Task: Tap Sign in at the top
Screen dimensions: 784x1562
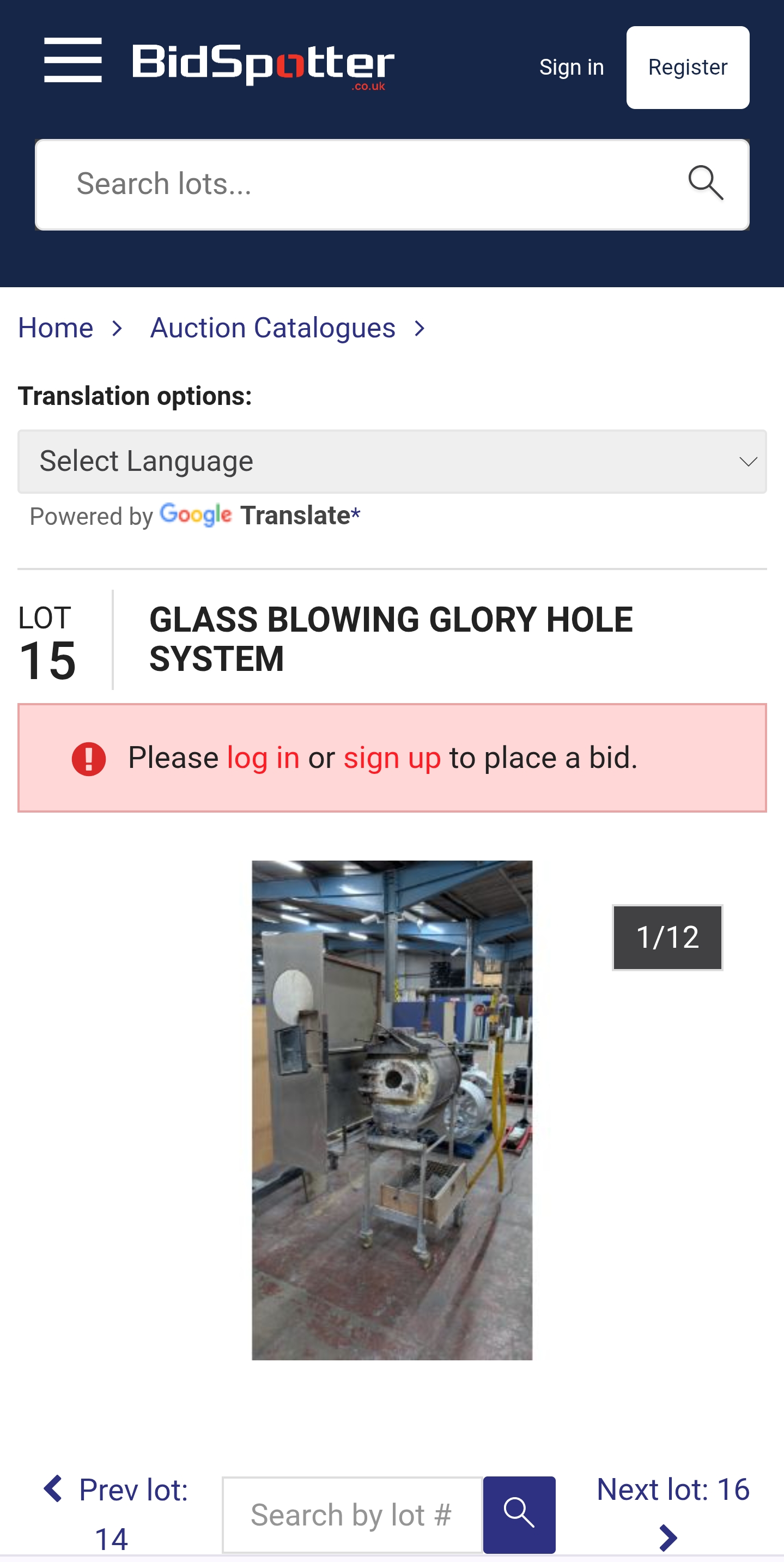Action: (571, 67)
